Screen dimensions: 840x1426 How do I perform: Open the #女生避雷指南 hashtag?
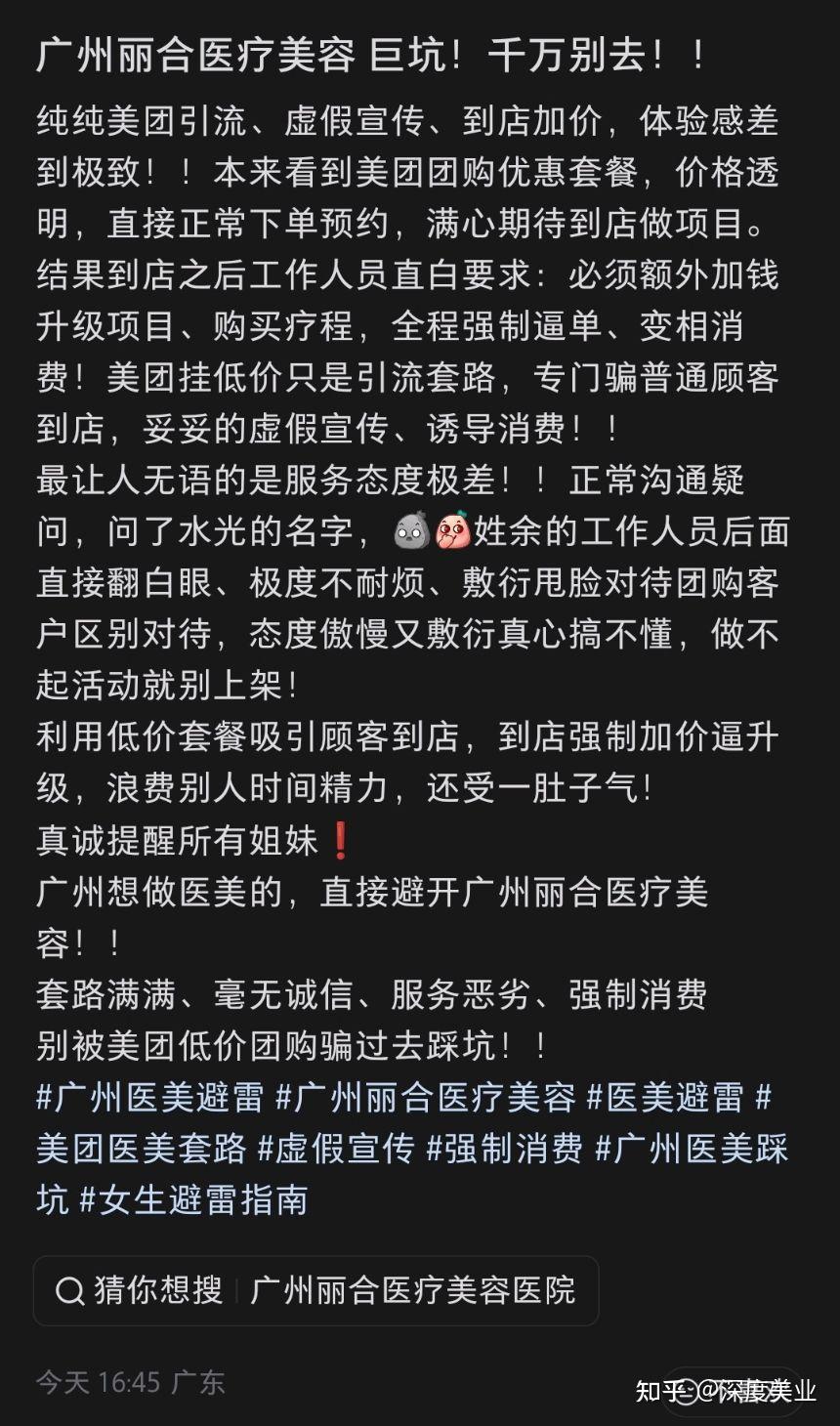pyautogui.click(x=193, y=1199)
